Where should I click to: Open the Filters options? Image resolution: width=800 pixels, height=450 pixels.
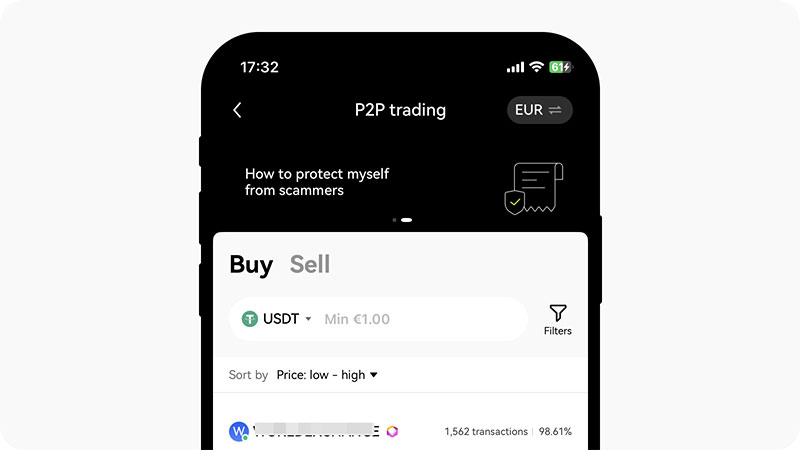pos(558,320)
